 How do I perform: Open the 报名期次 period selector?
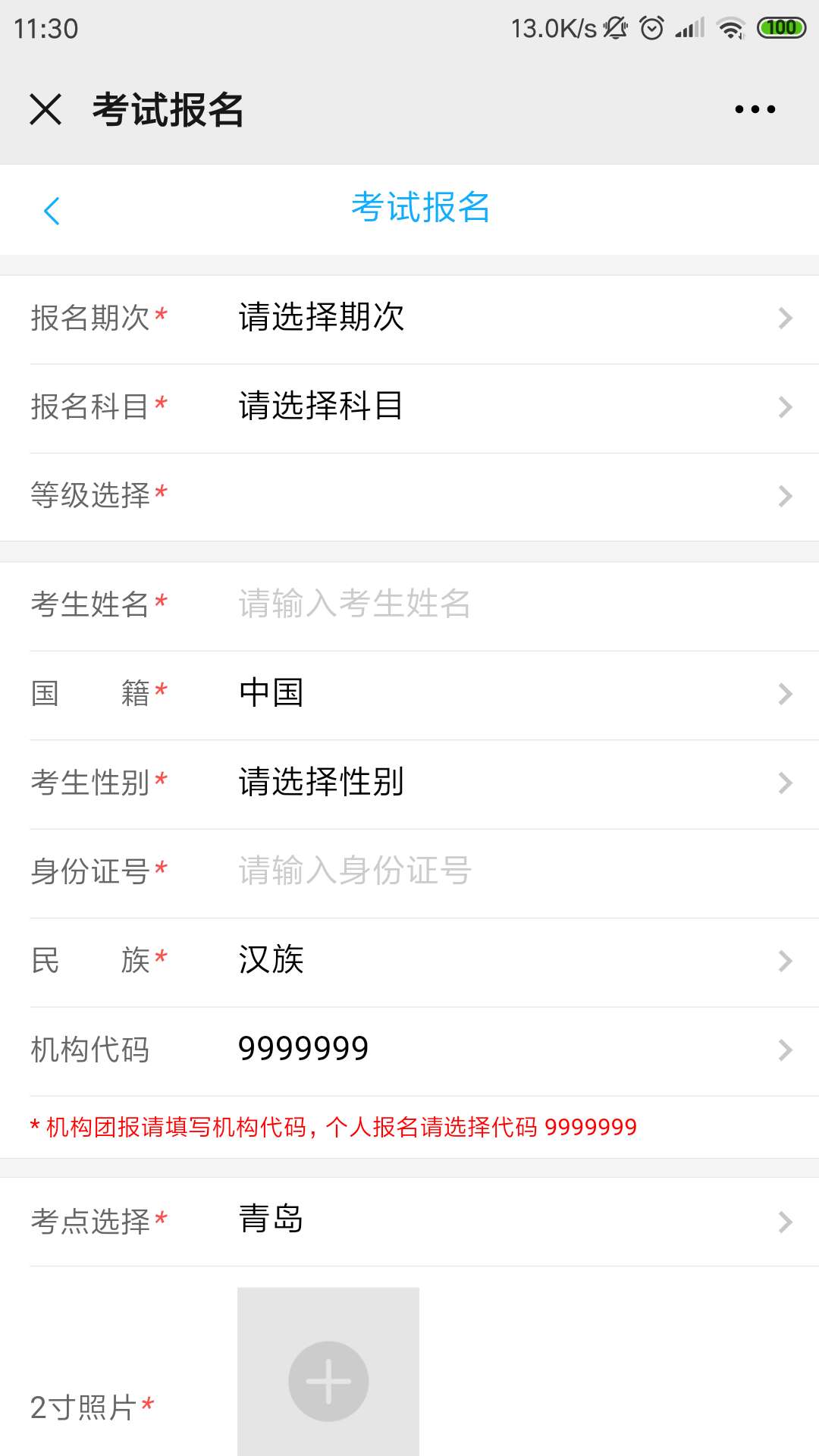[409, 319]
